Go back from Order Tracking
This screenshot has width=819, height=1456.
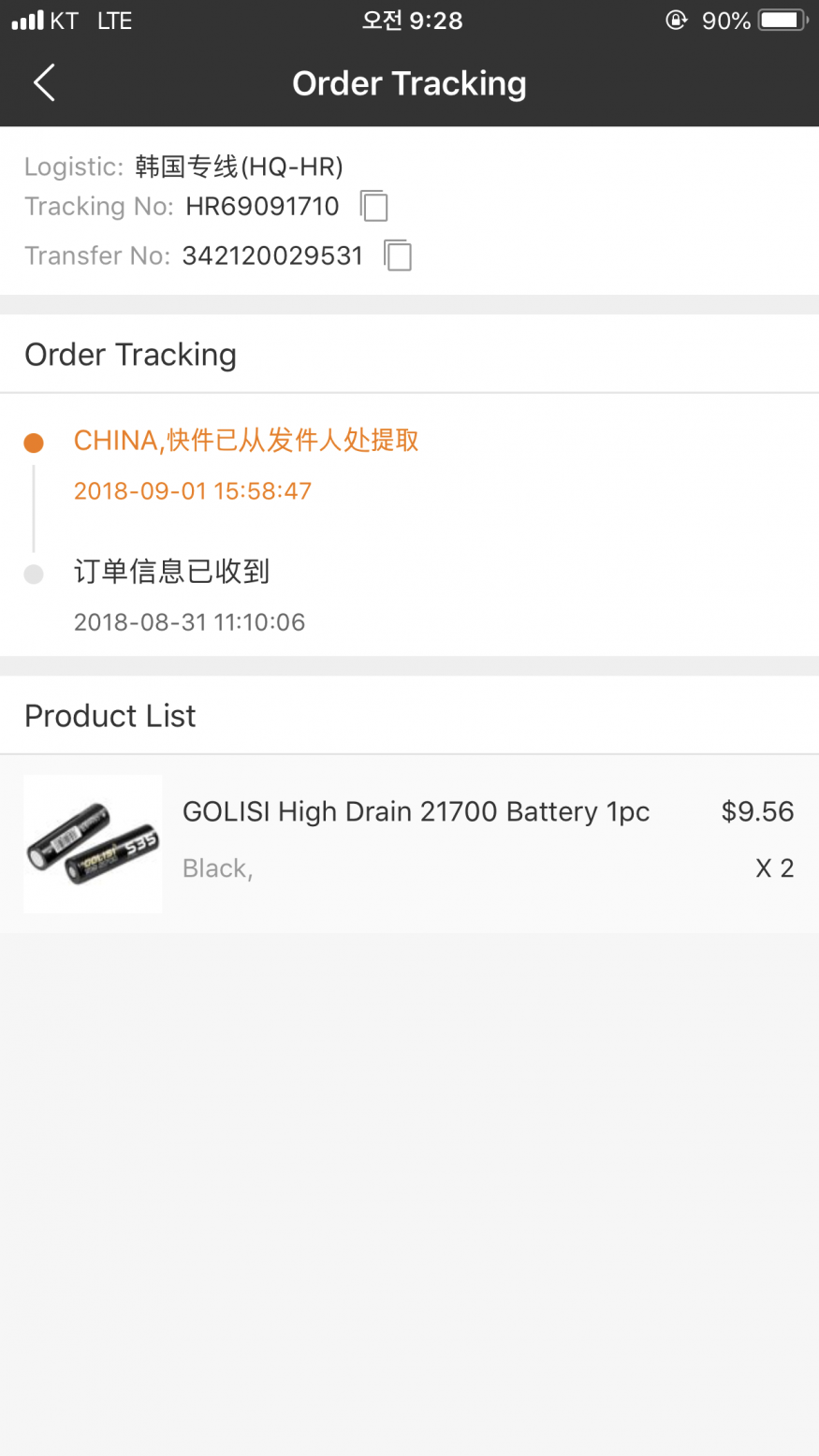[x=44, y=83]
